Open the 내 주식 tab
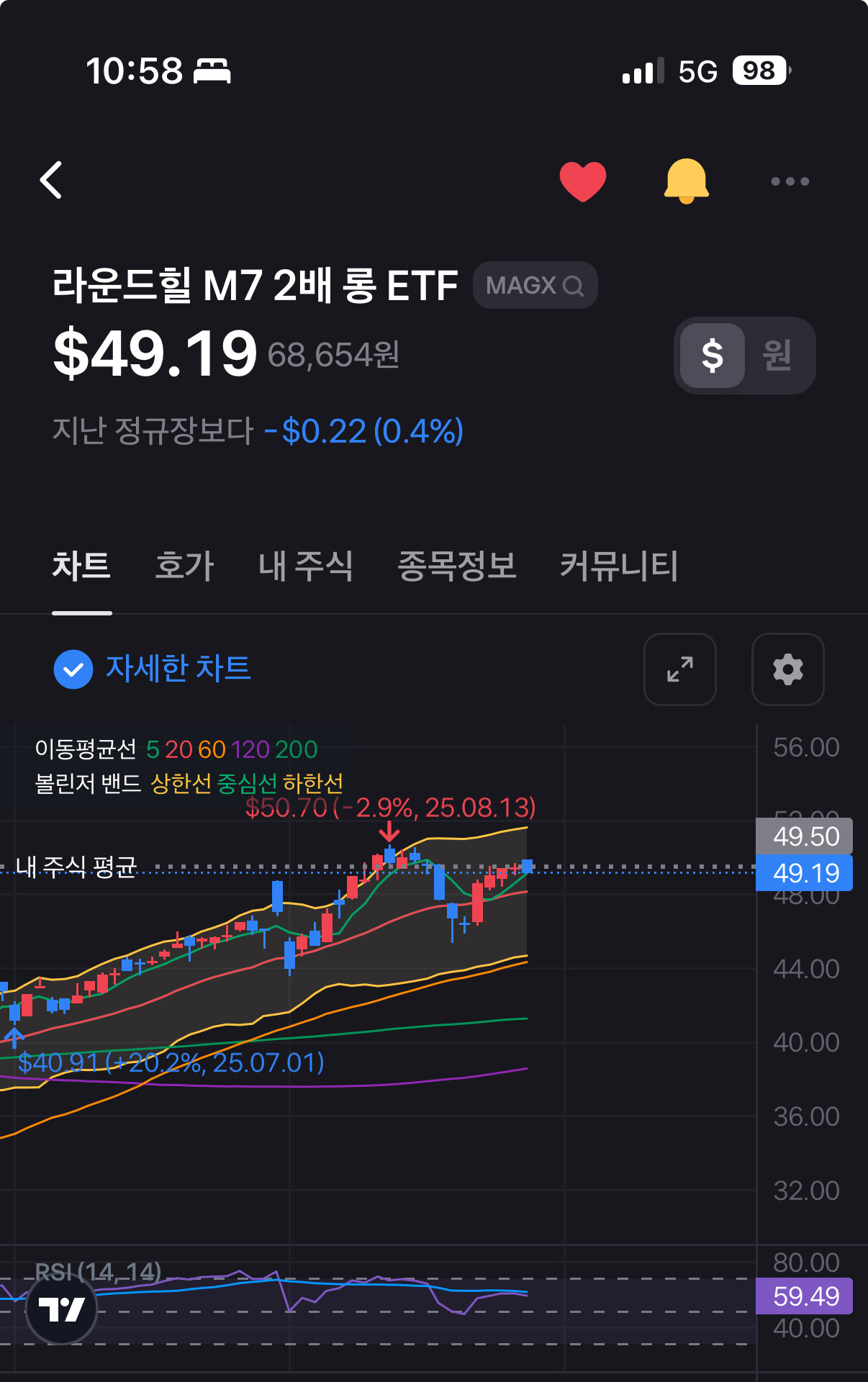 coord(305,566)
